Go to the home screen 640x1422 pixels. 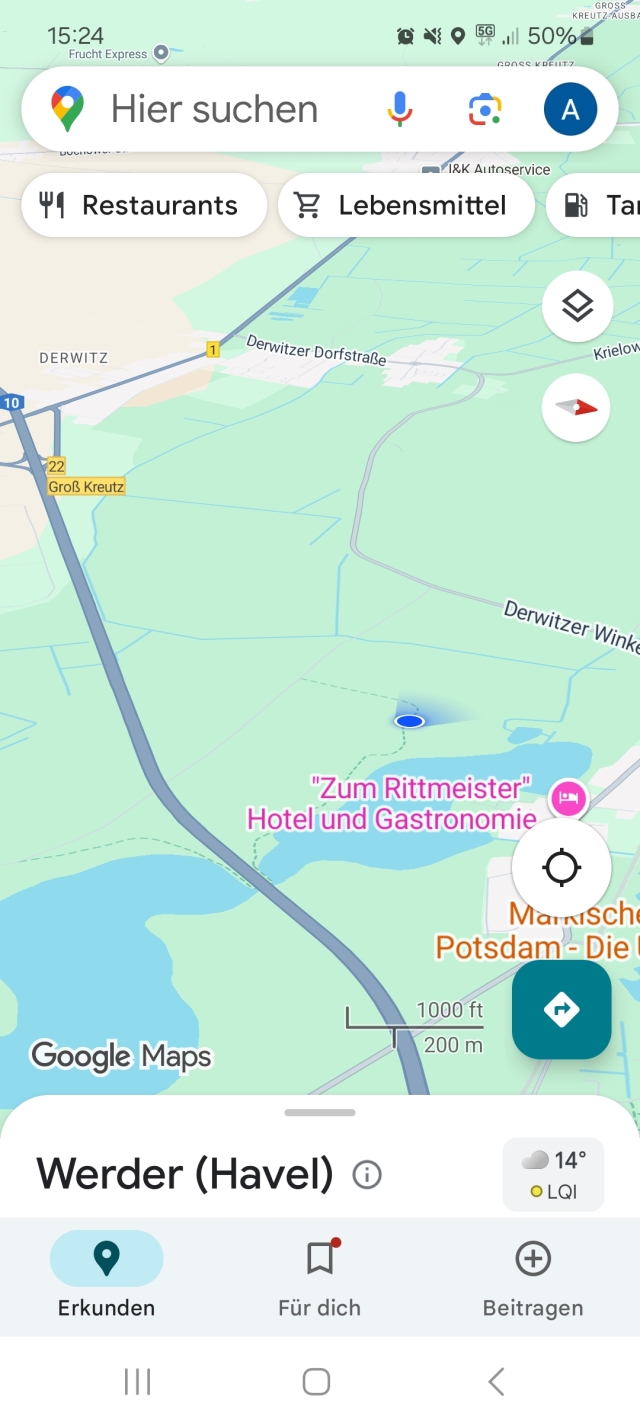[x=316, y=1382]
